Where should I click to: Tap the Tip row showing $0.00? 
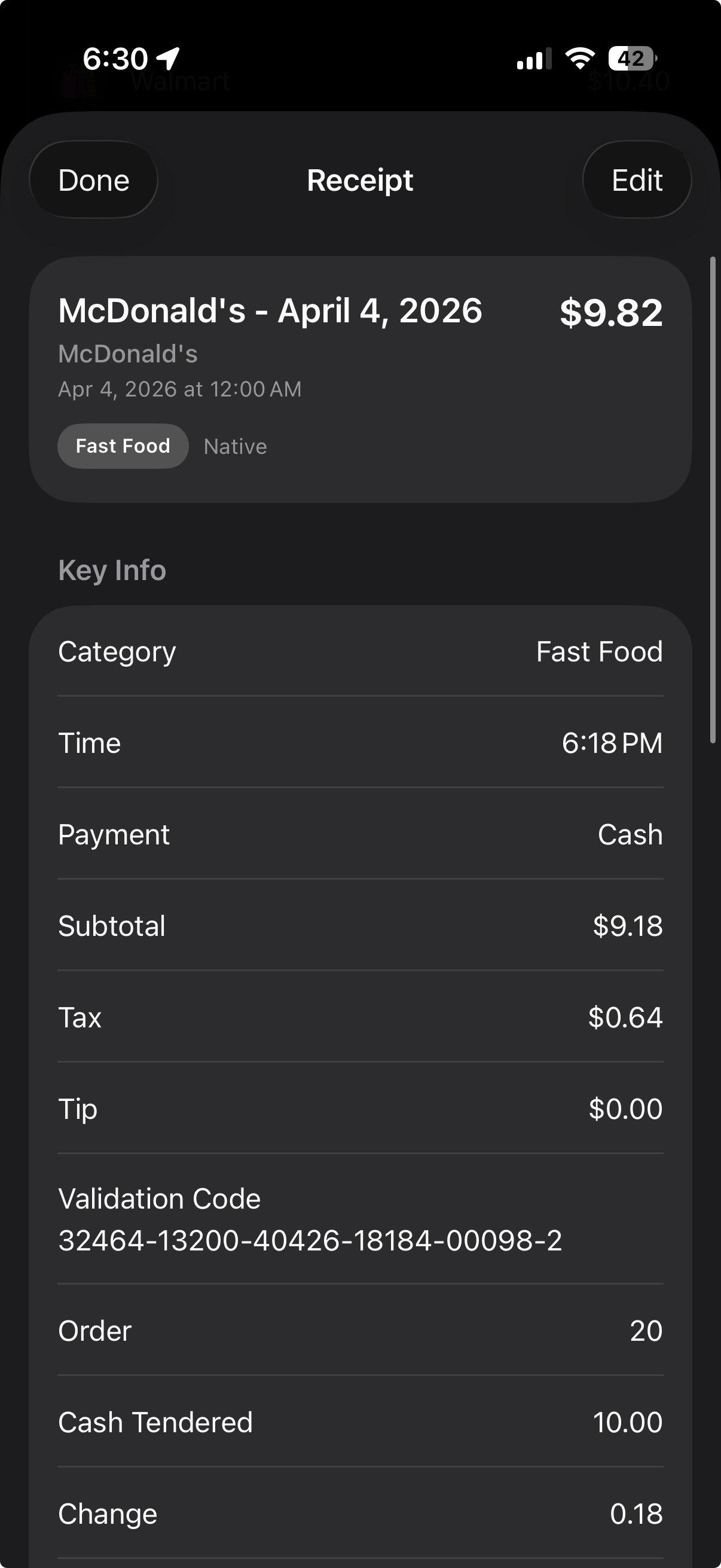pyautogui.click(x=360, y=1109)
